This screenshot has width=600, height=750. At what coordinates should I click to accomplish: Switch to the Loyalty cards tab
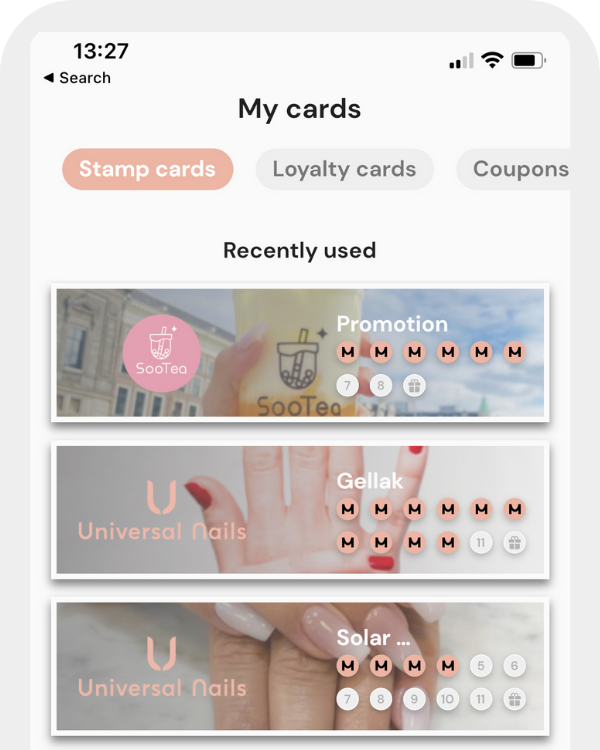344,169
